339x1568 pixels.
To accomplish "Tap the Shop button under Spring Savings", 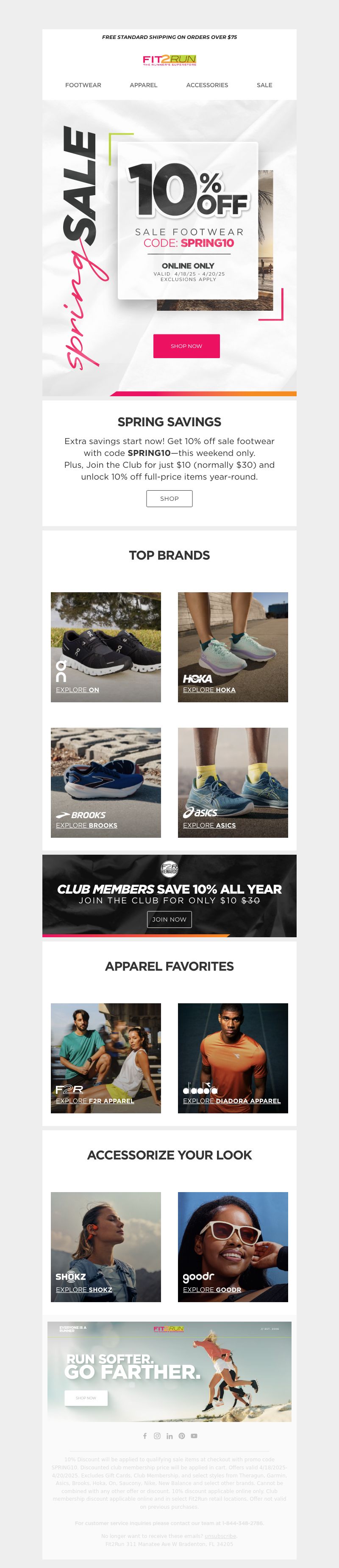I will 169,499.
